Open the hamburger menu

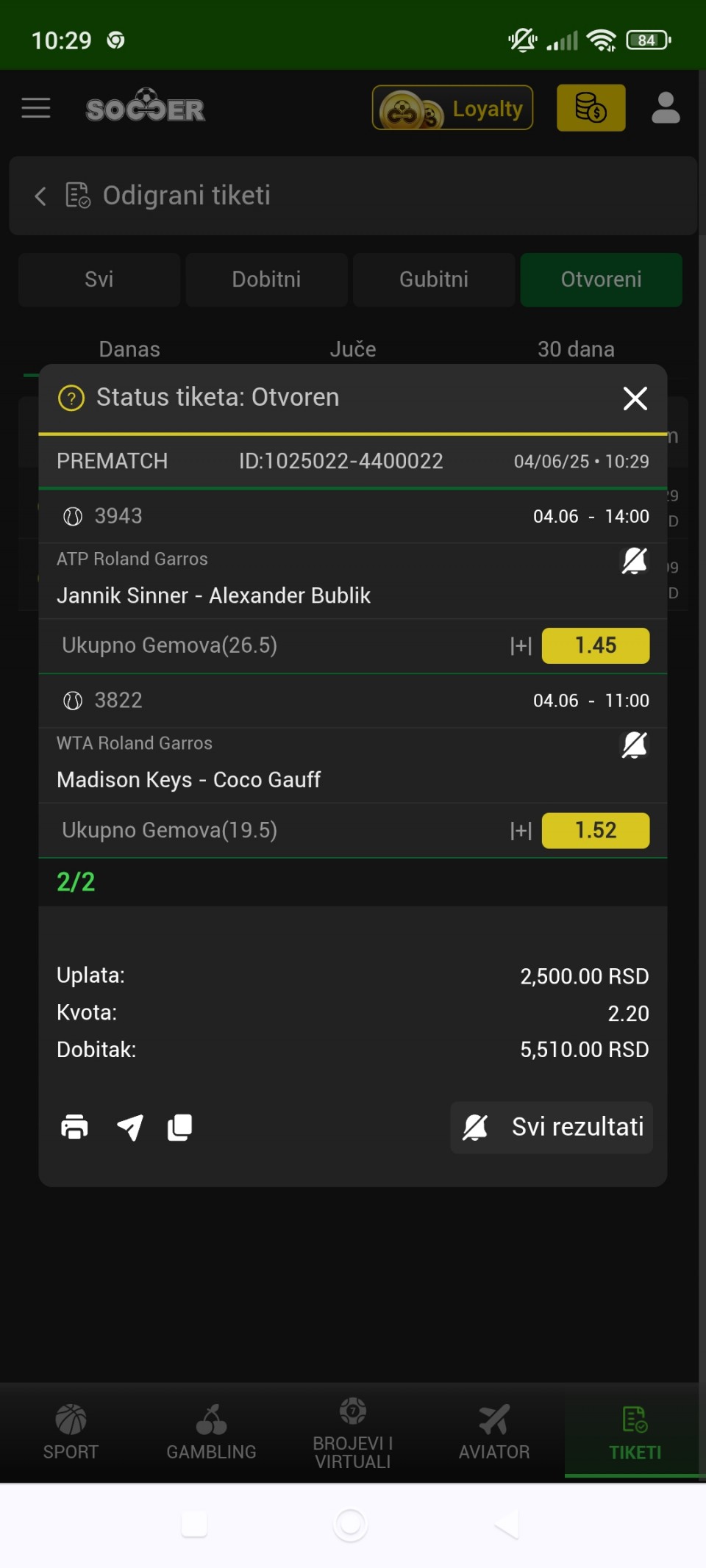click(x=36, y=108)
